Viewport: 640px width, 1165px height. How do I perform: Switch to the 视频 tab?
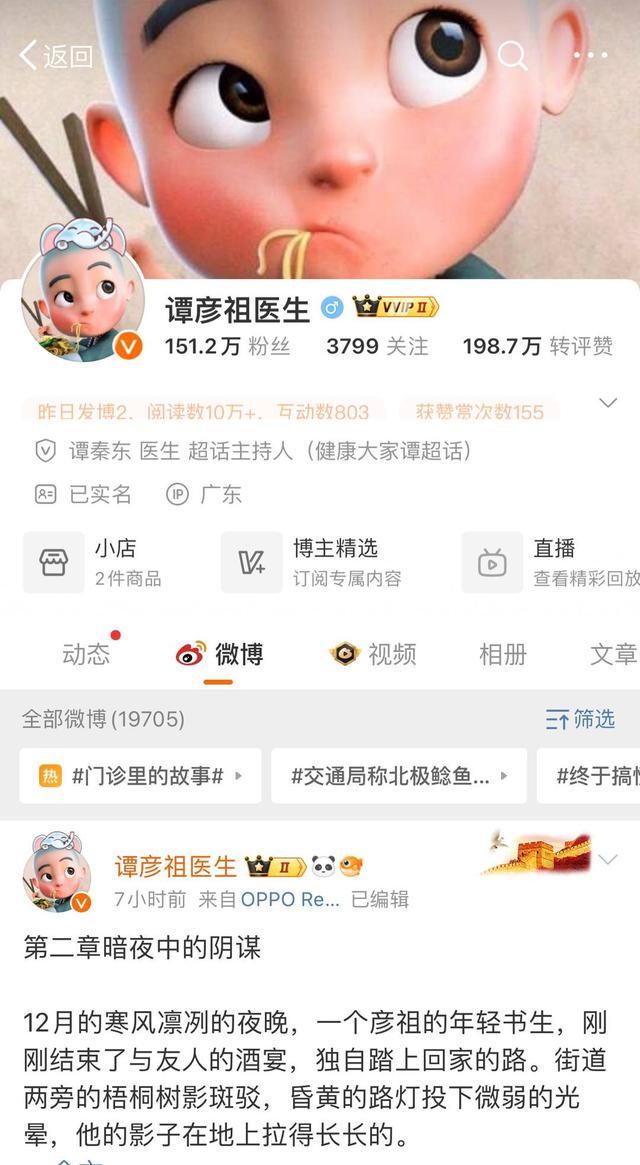click(x=373, y=654)
